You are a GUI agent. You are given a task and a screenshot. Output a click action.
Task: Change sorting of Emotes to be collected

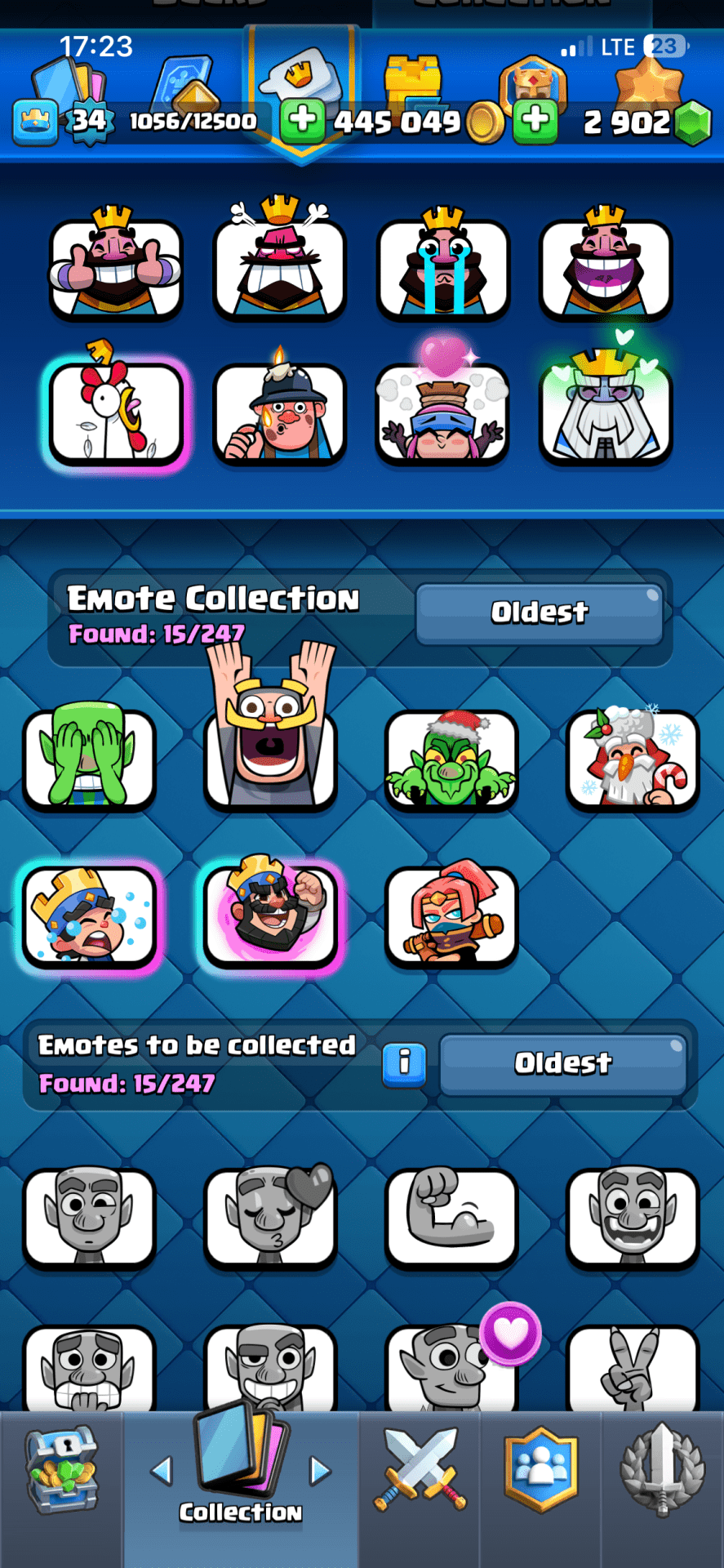tap(562, 1063)
